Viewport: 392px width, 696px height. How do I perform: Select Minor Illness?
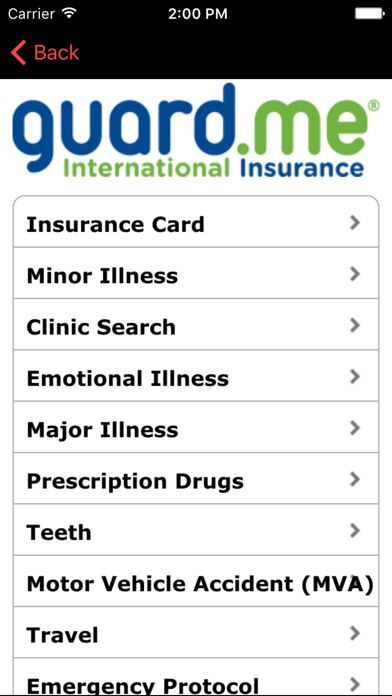tap(196, 273)
